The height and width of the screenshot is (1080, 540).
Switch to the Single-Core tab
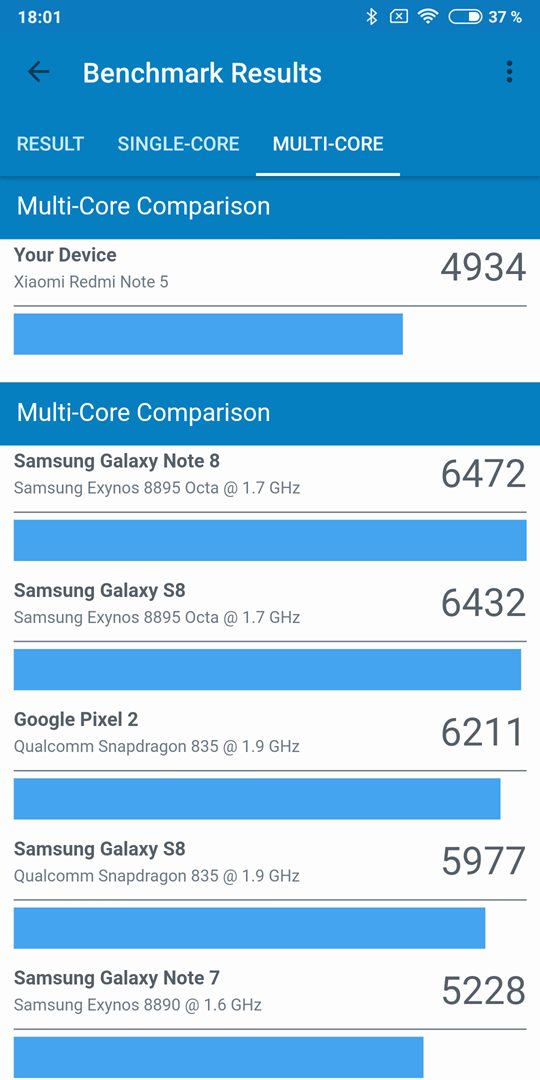point(178,144)
